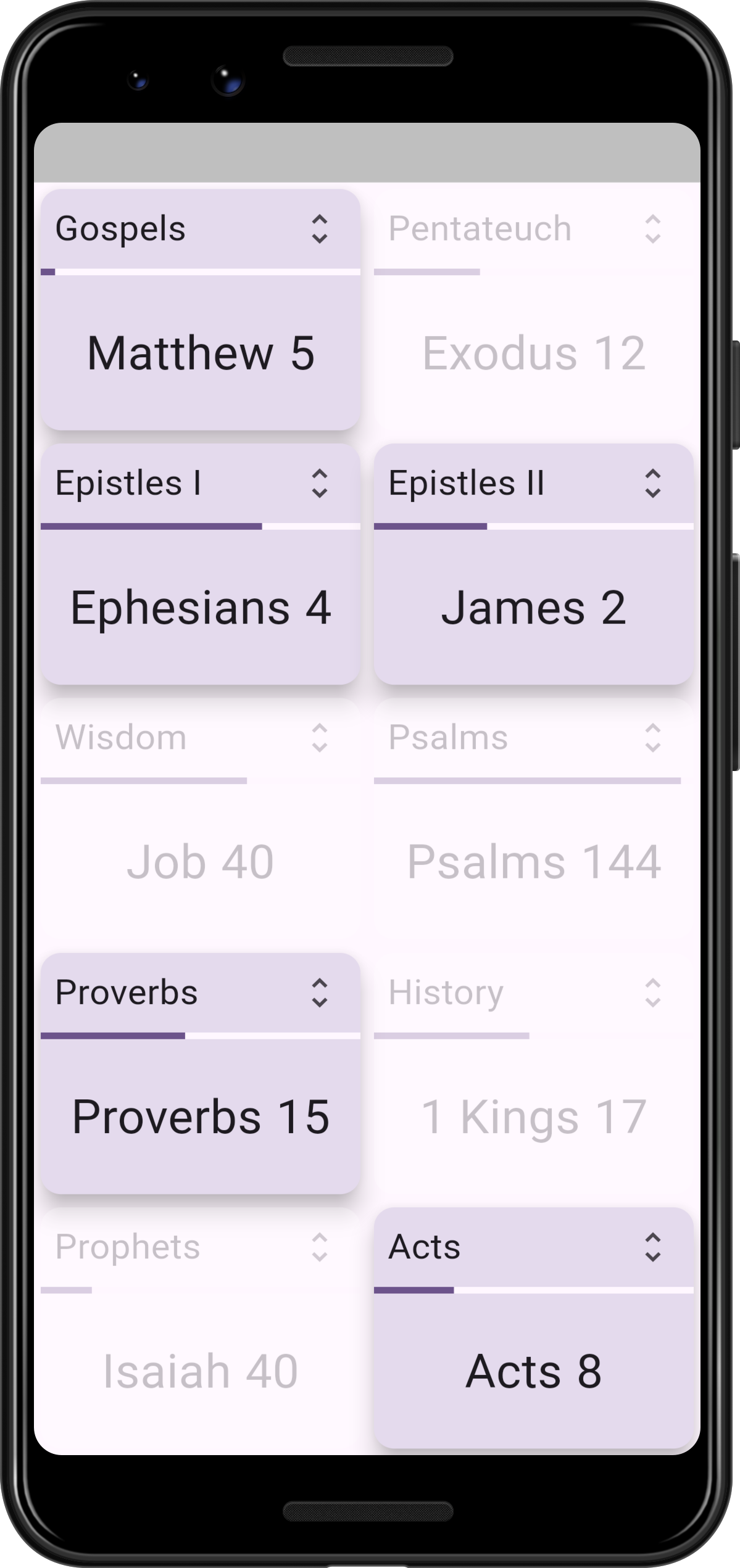Open the Epistles I list selector
Image resolution: width=740 pixels, height=1568 pixels.
pos(201,484)
